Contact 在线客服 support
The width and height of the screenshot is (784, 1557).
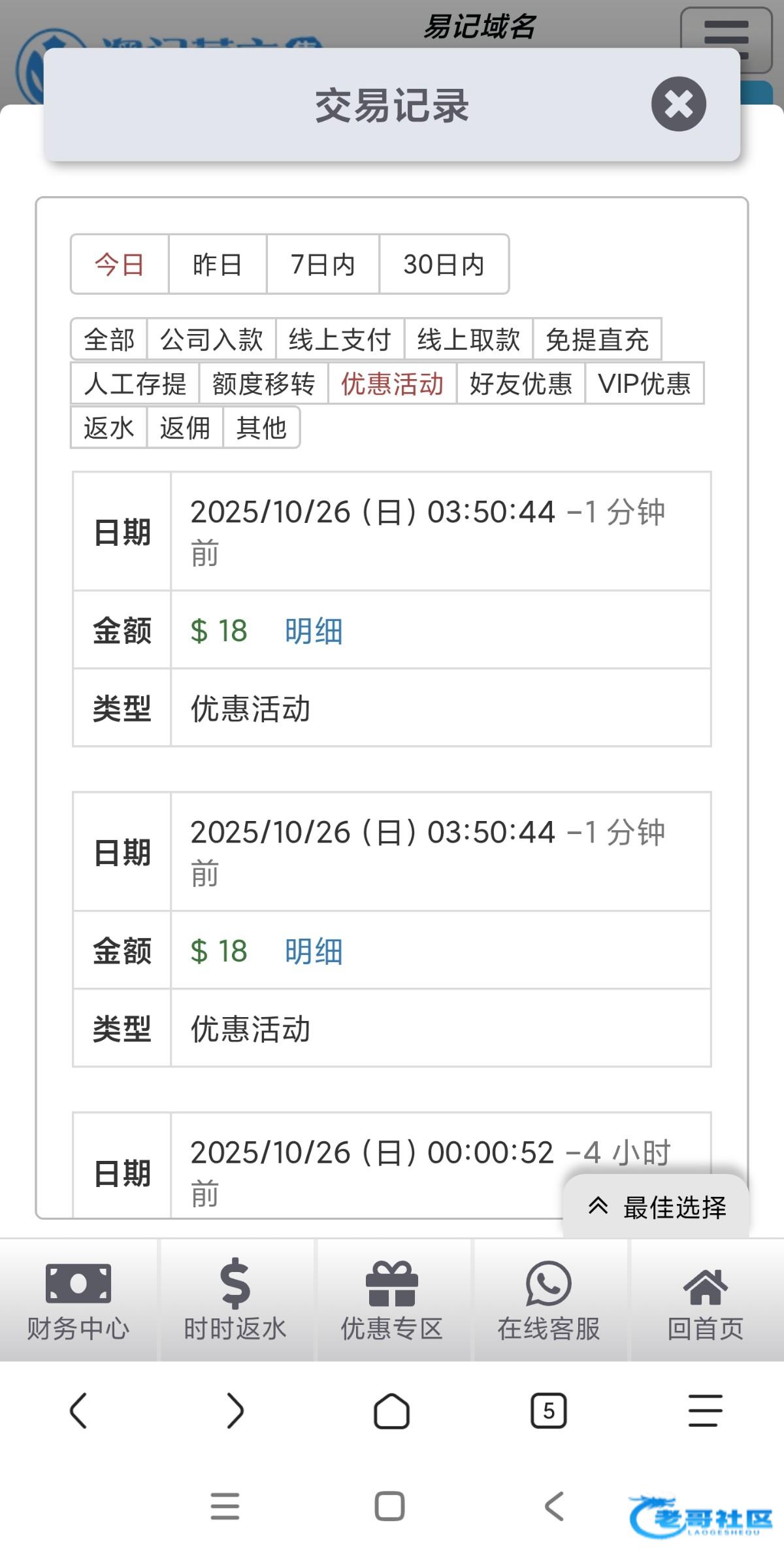click(x=549, y=1299)
